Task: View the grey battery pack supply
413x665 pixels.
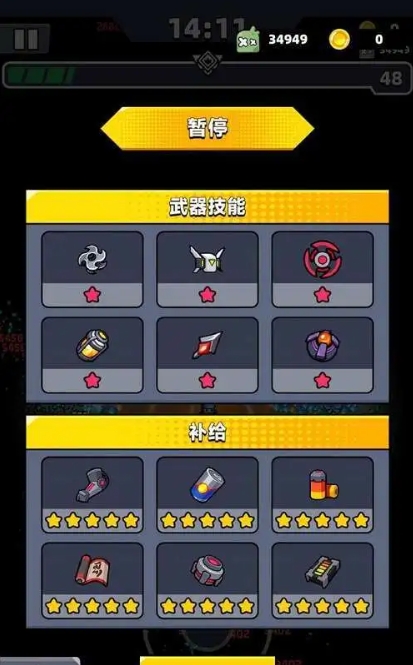Action: pos(322,581)
